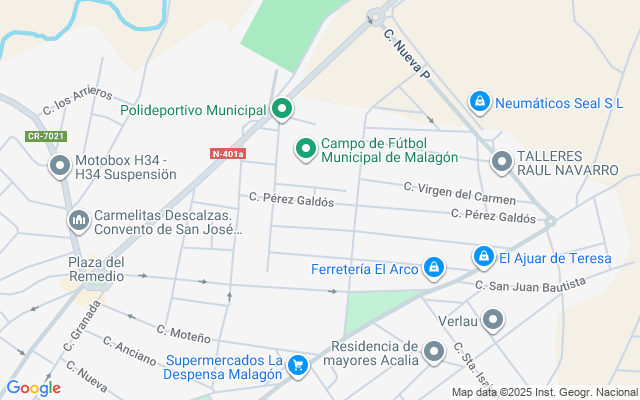Open the El Ajuar de Teresa pin

pyautogui.click(x=484, y=257)
